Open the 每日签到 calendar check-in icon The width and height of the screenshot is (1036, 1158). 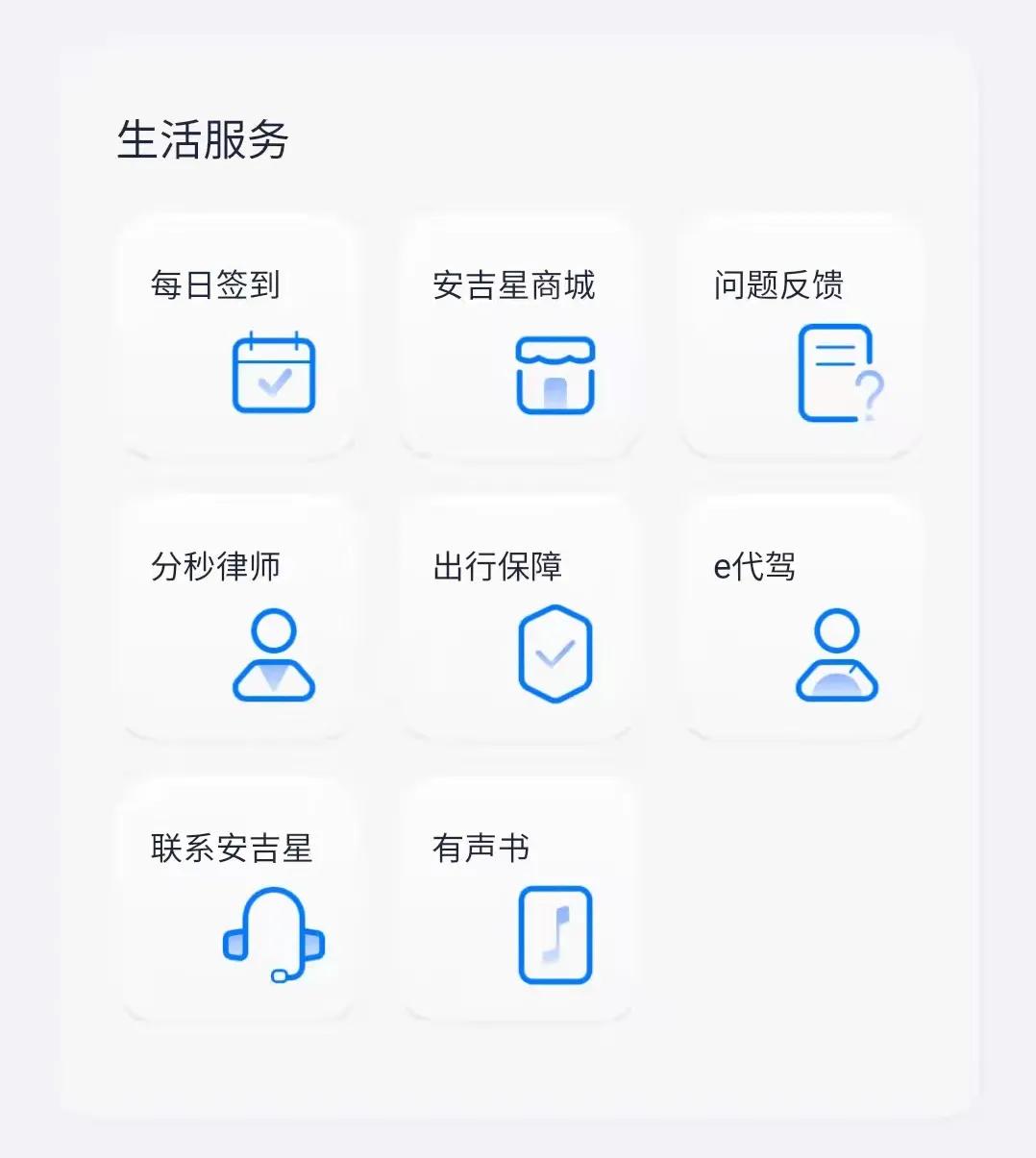coord(273,375)
